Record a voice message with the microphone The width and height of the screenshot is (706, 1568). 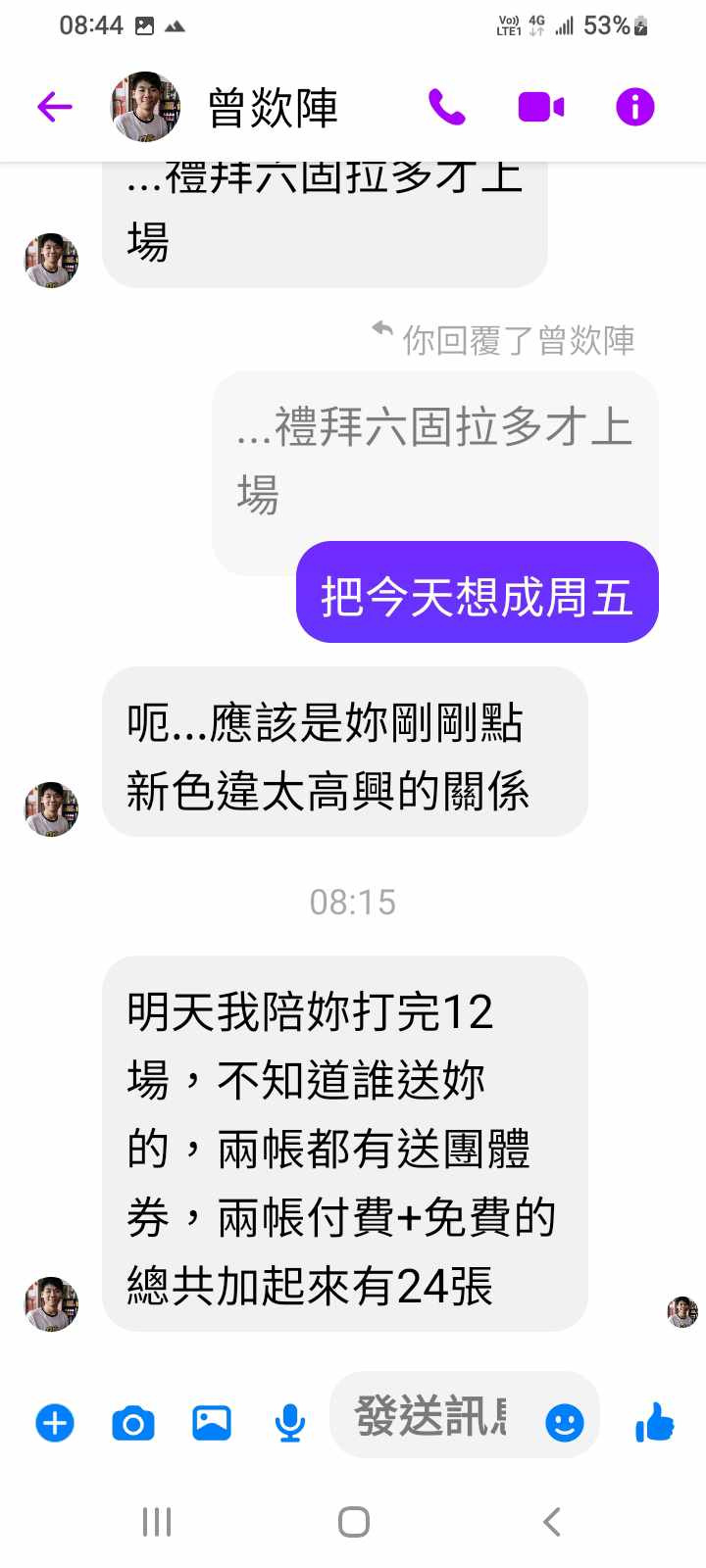click(x=289, y=1422)
